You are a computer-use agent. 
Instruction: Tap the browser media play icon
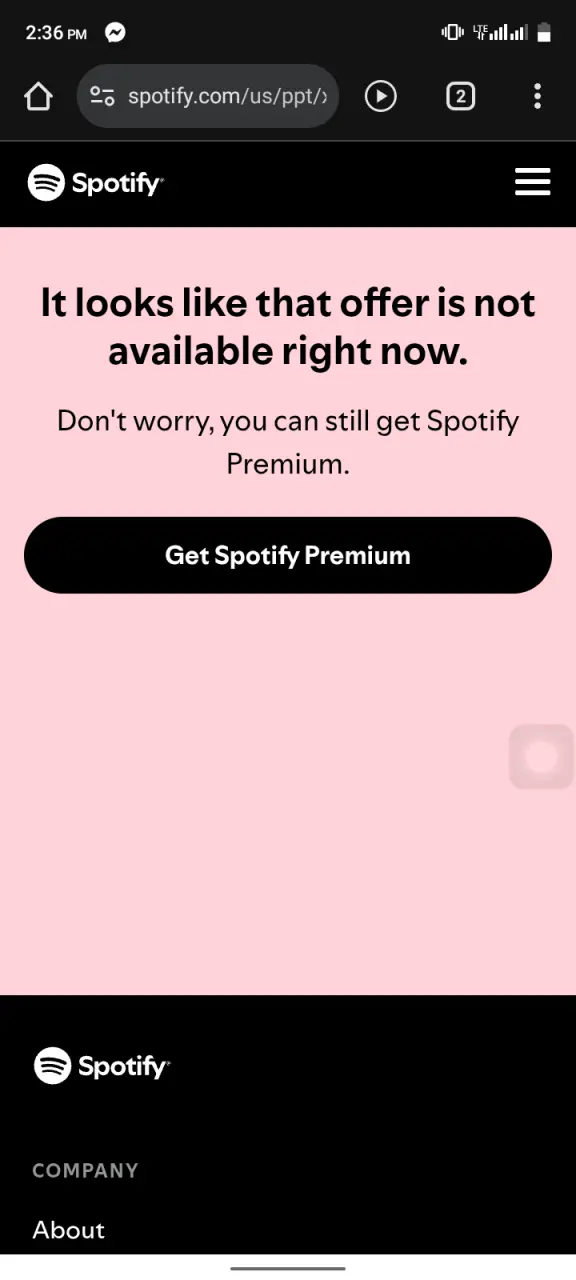pyautogui.click(x=380, y=96)
